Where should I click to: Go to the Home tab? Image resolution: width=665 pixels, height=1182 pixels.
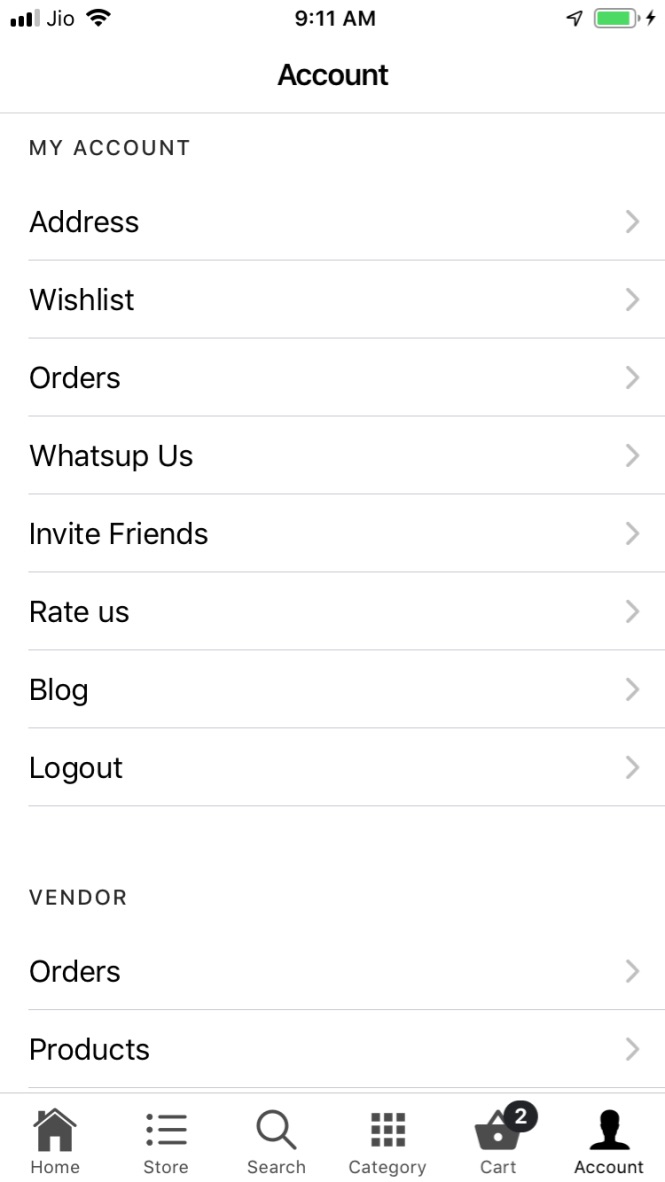tap(55, 1141)
